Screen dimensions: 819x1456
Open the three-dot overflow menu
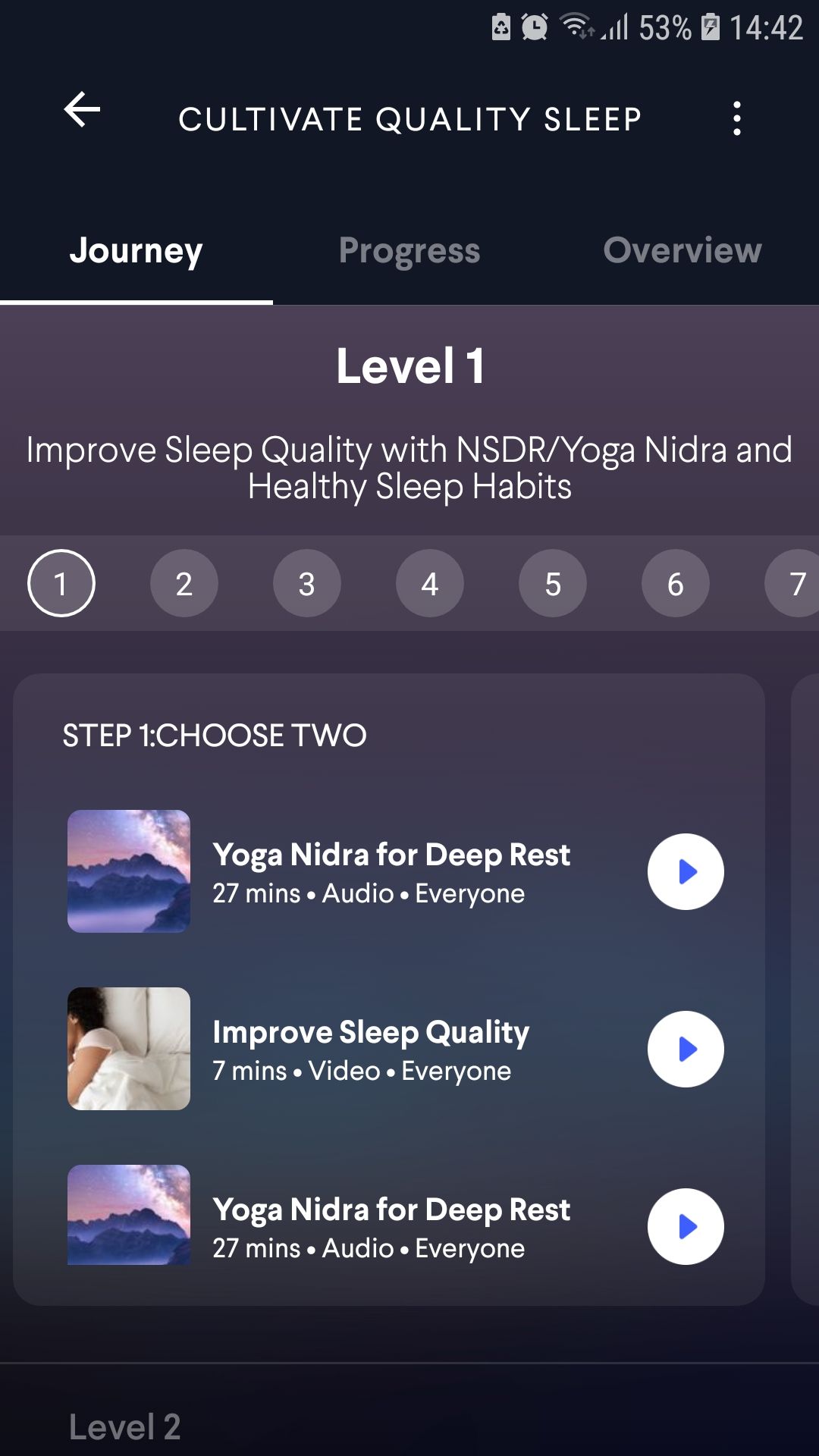coord(736,118)
